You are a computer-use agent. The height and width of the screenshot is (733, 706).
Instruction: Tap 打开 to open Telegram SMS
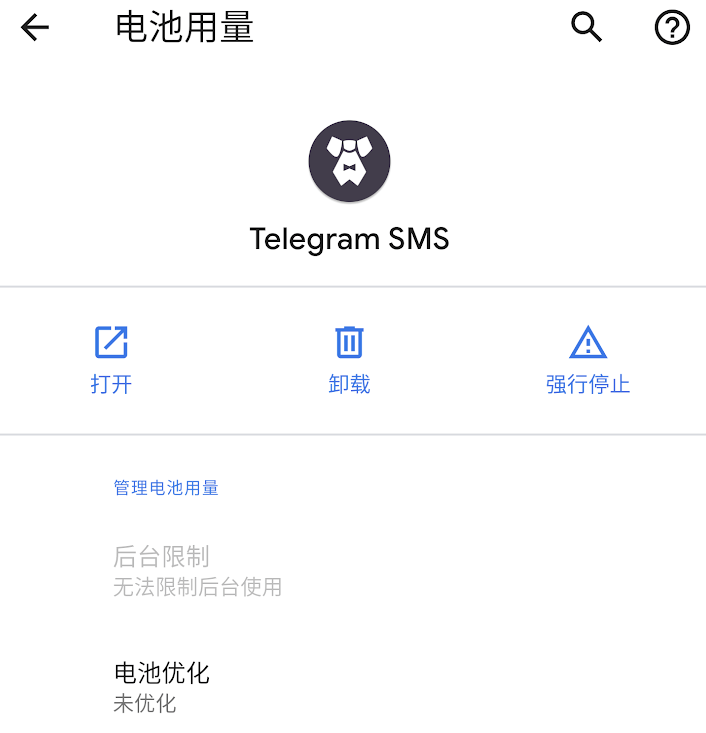111,360
